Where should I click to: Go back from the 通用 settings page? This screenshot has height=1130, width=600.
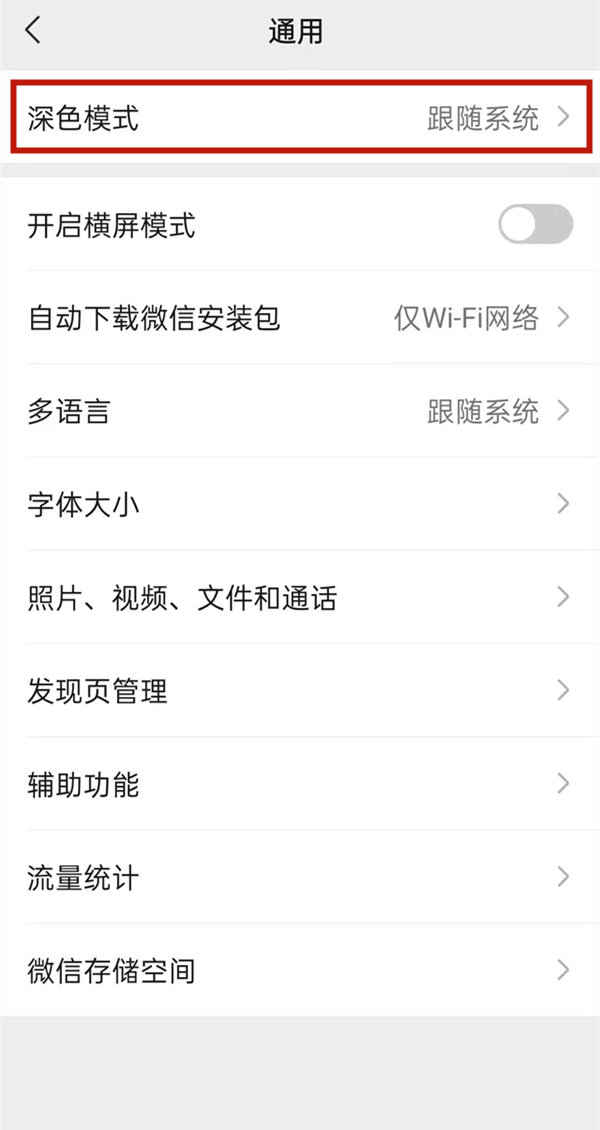[x=34, y=31]
